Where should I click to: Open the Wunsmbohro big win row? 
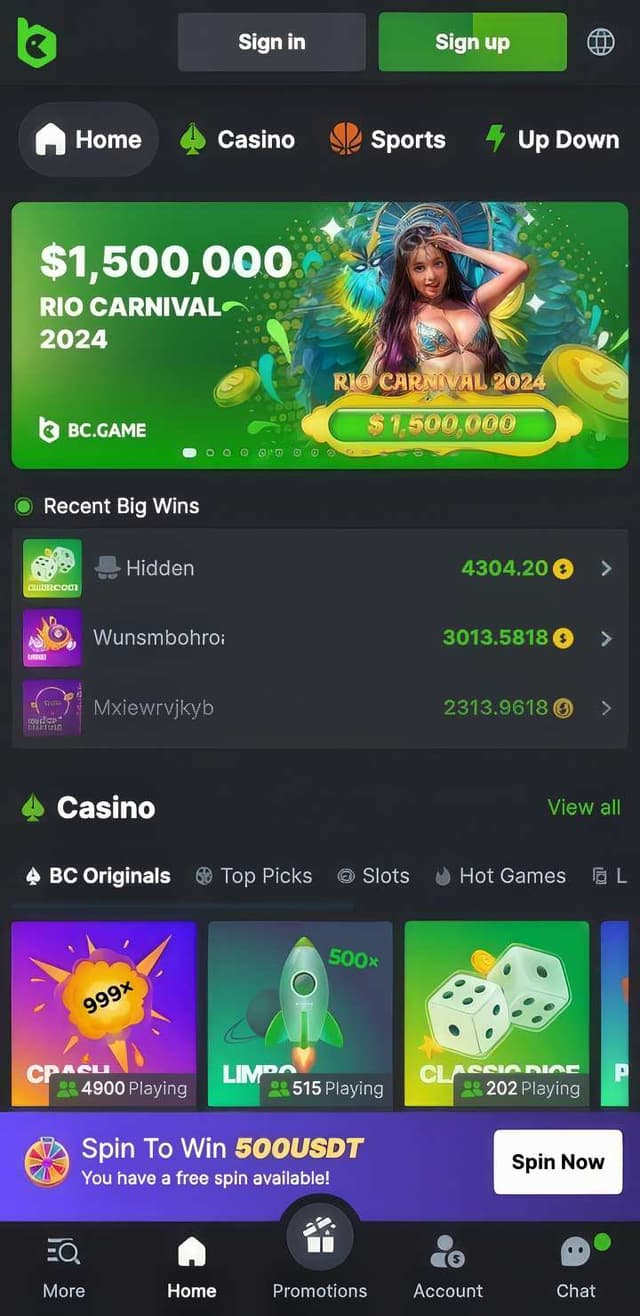pos(319,638)
